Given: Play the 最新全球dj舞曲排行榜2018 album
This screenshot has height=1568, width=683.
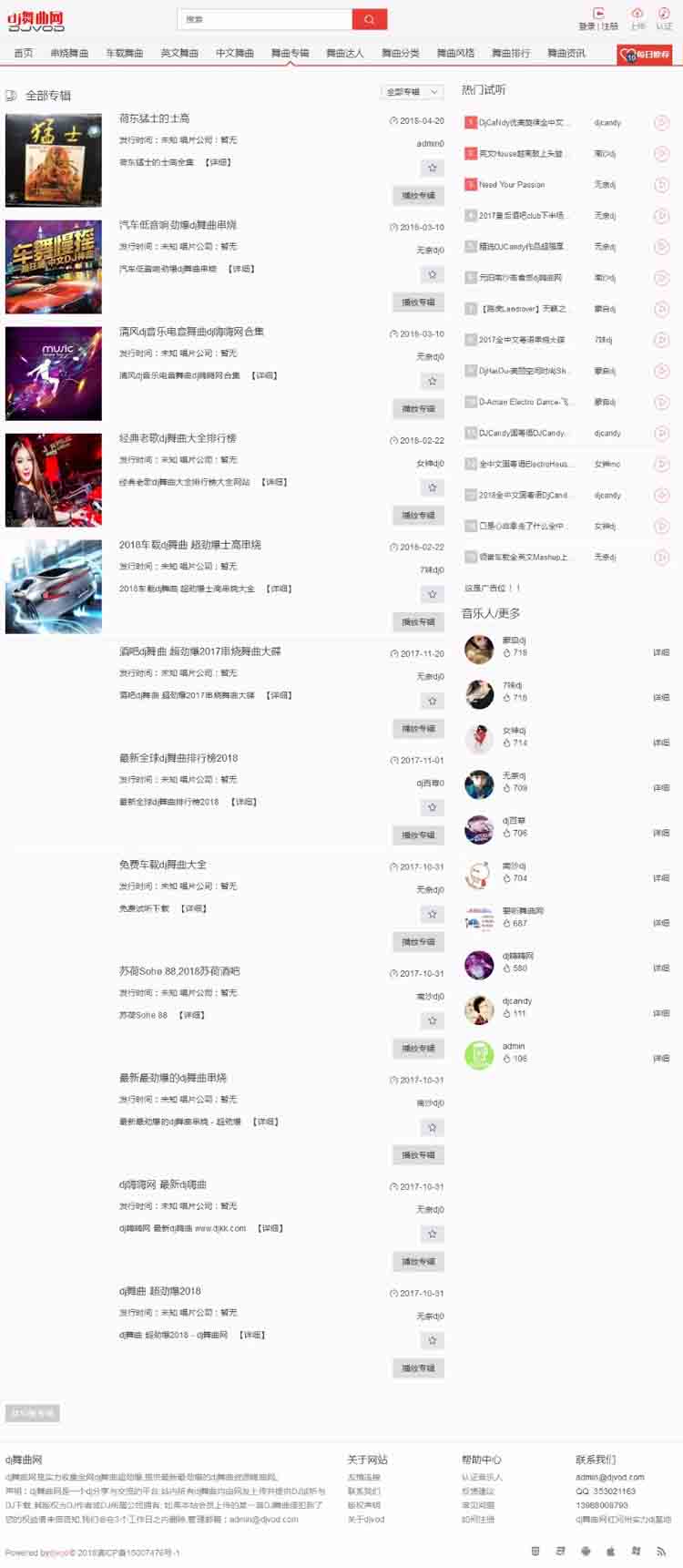Looking at the screenshot, I should point(418,835).
